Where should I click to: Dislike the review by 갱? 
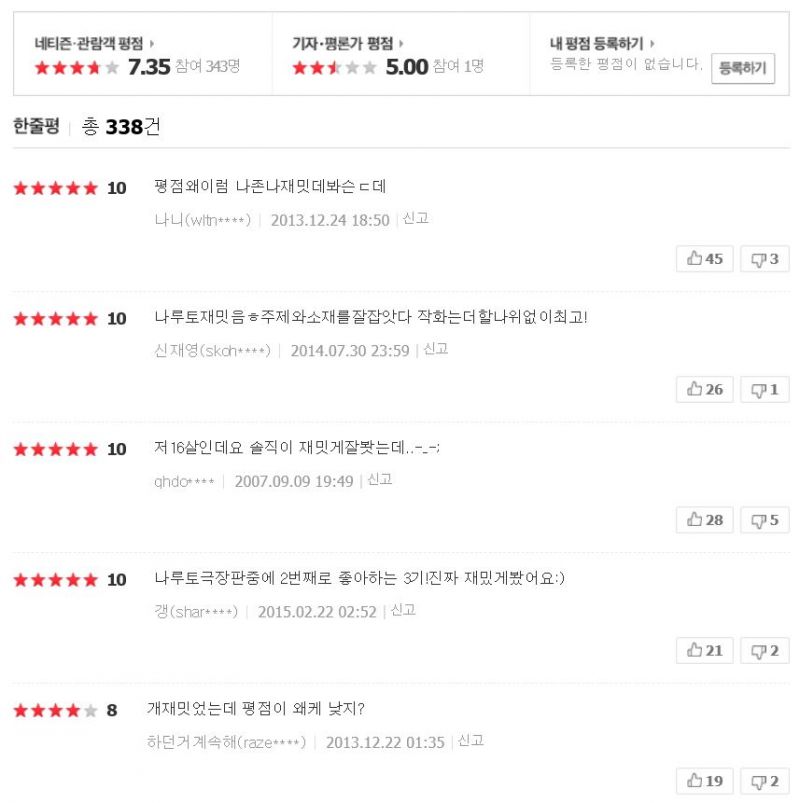click(765, 650)
